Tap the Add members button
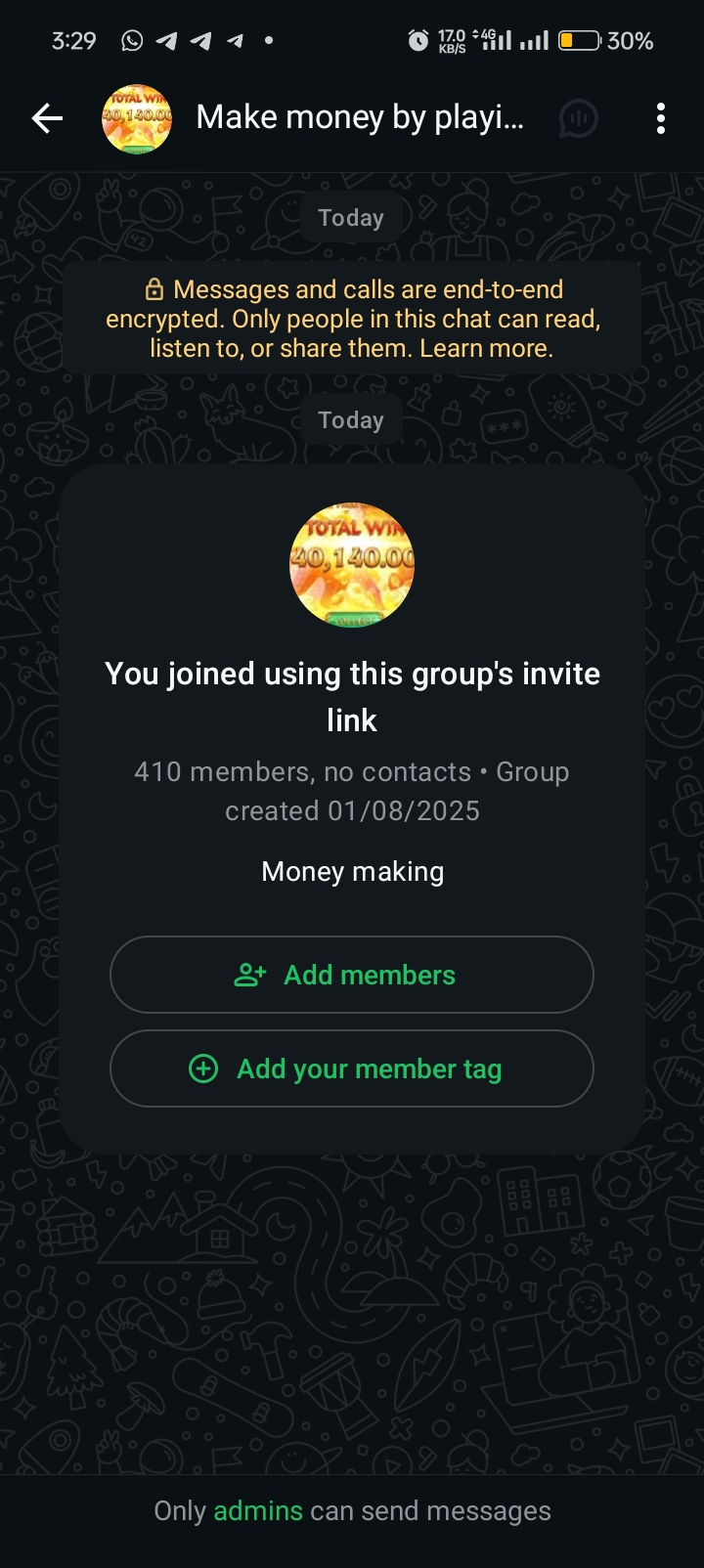 pyautogui.click(x=352, y=975)
